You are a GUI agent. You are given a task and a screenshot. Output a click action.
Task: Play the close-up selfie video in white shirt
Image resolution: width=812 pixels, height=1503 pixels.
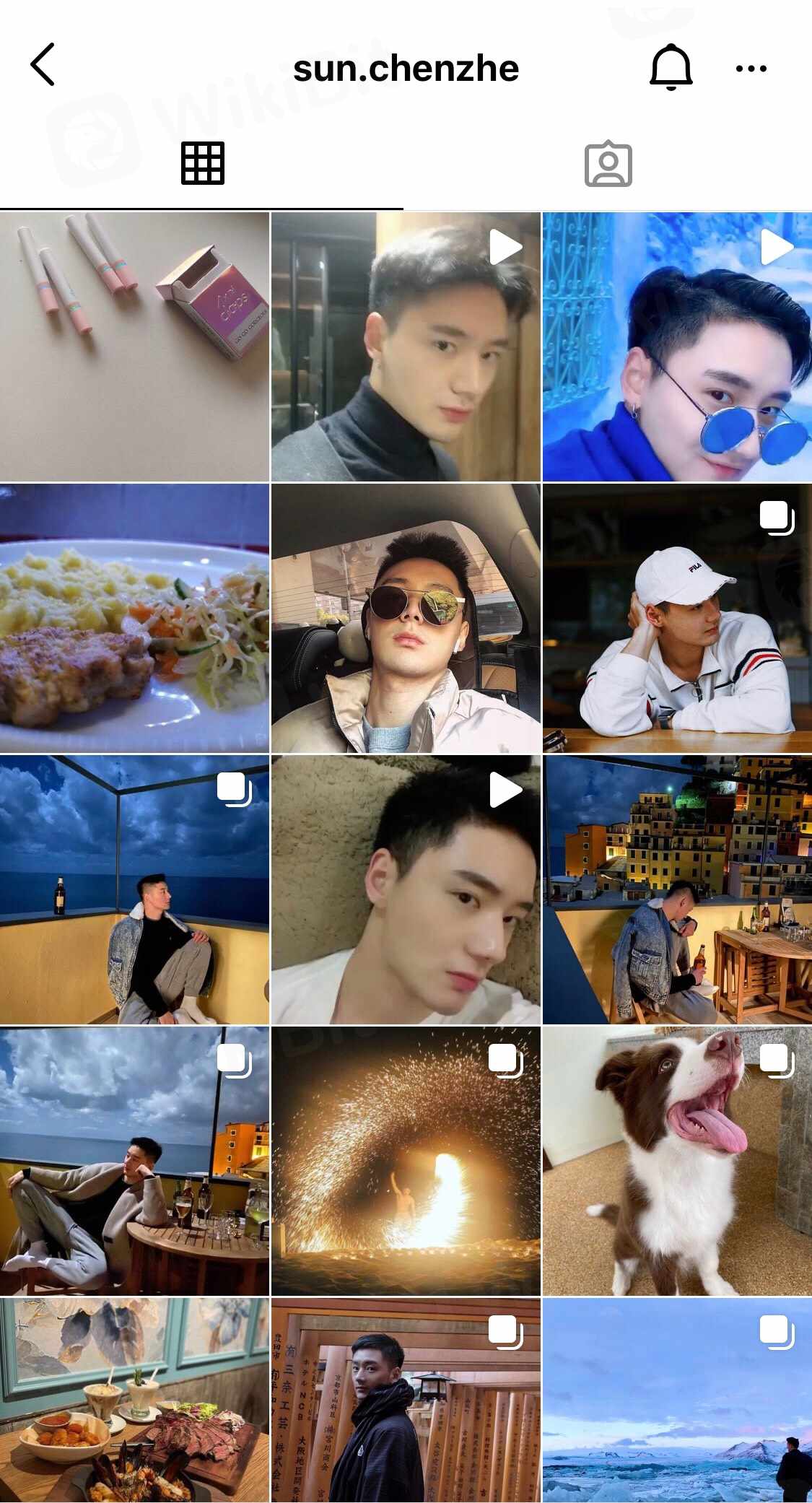click(406, 889)
